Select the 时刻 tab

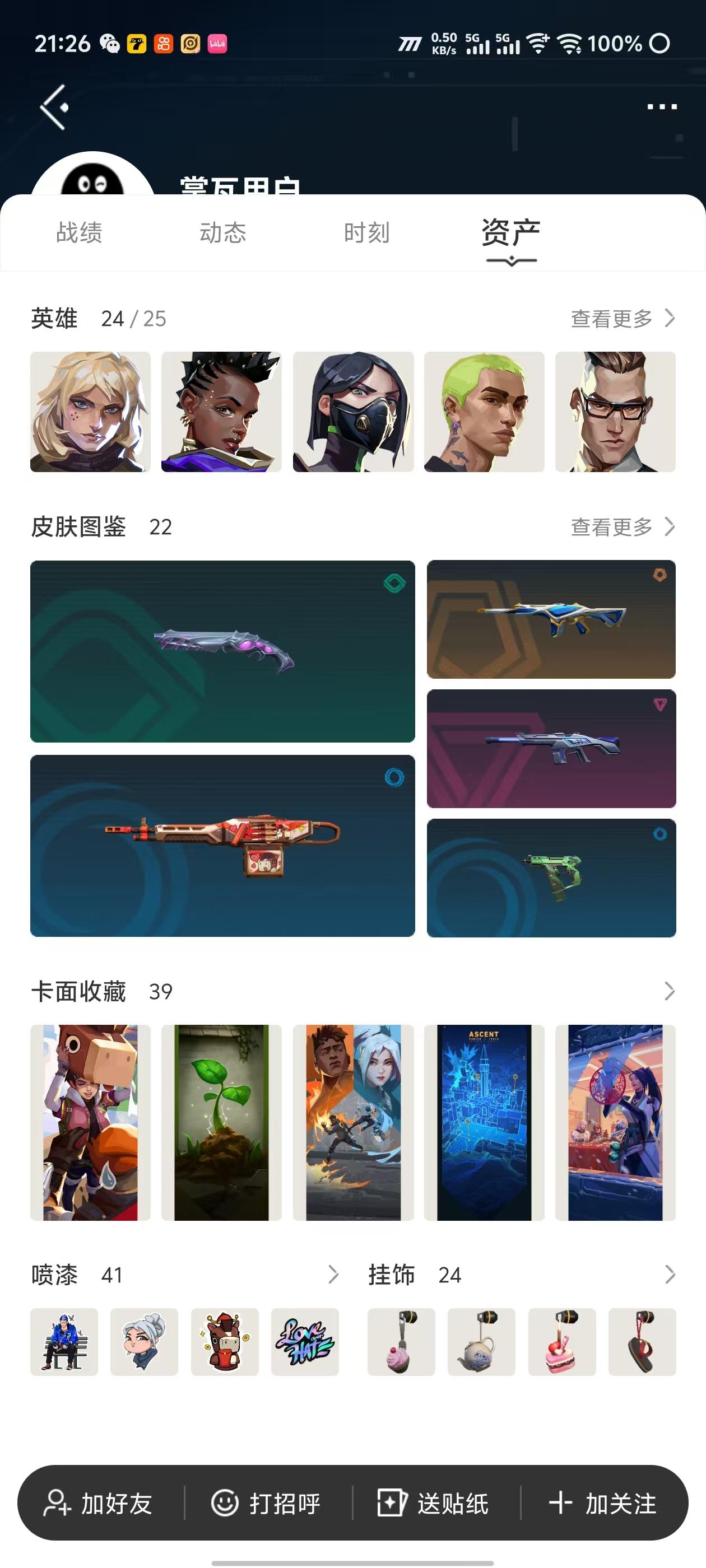point(366,232)
